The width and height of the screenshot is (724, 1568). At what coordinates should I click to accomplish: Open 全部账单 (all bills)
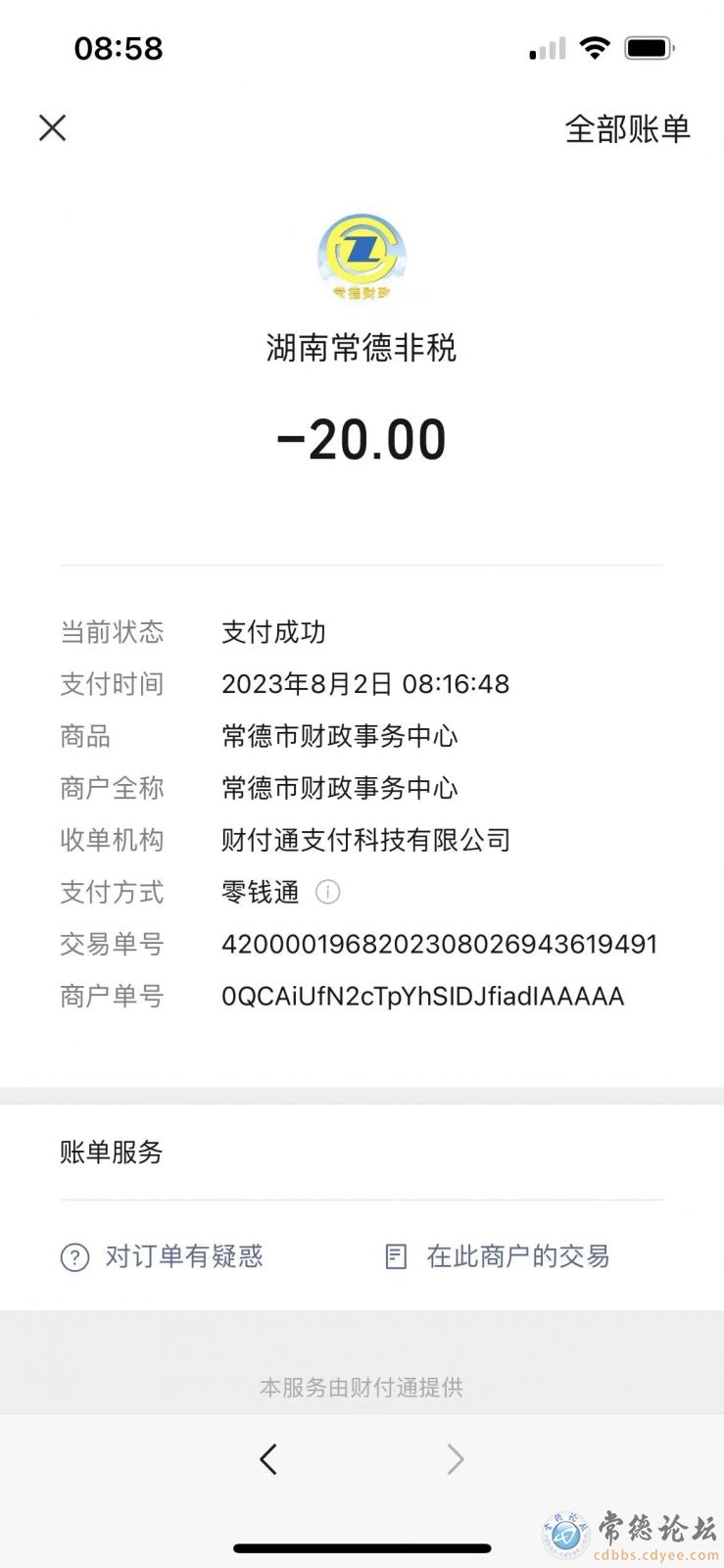pyautogui.click(x=627, y=128)
